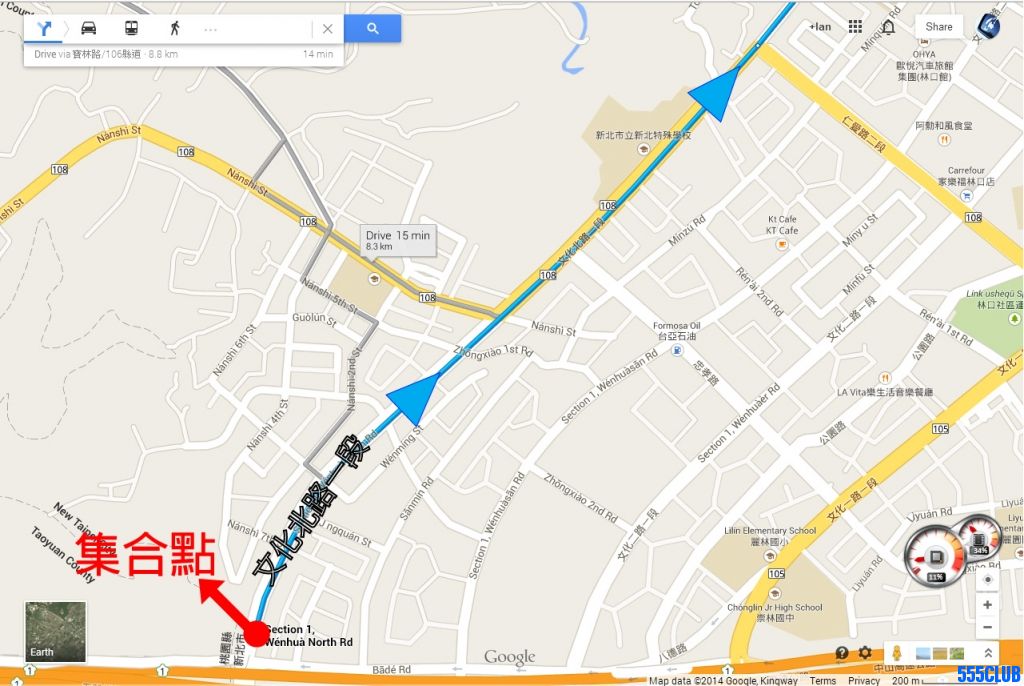Viewport: 1024px width, 686px height.
Task: Tap the blue search button
Action: (372, 29)
